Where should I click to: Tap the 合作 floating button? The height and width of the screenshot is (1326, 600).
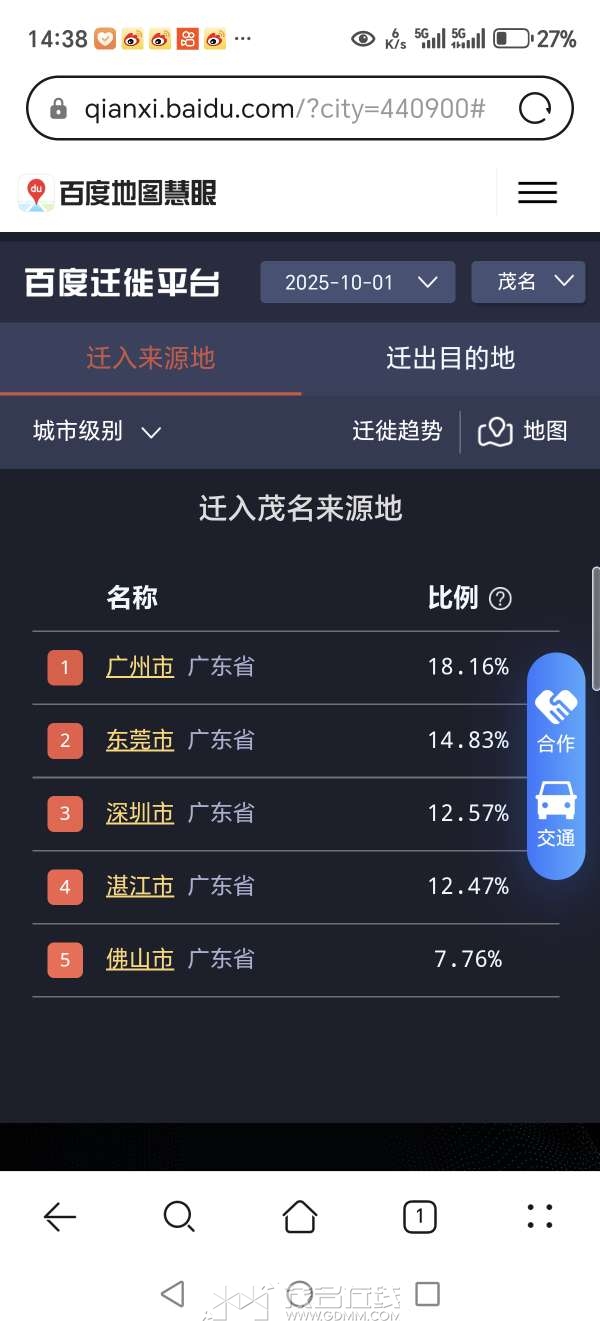coord(556,721)
